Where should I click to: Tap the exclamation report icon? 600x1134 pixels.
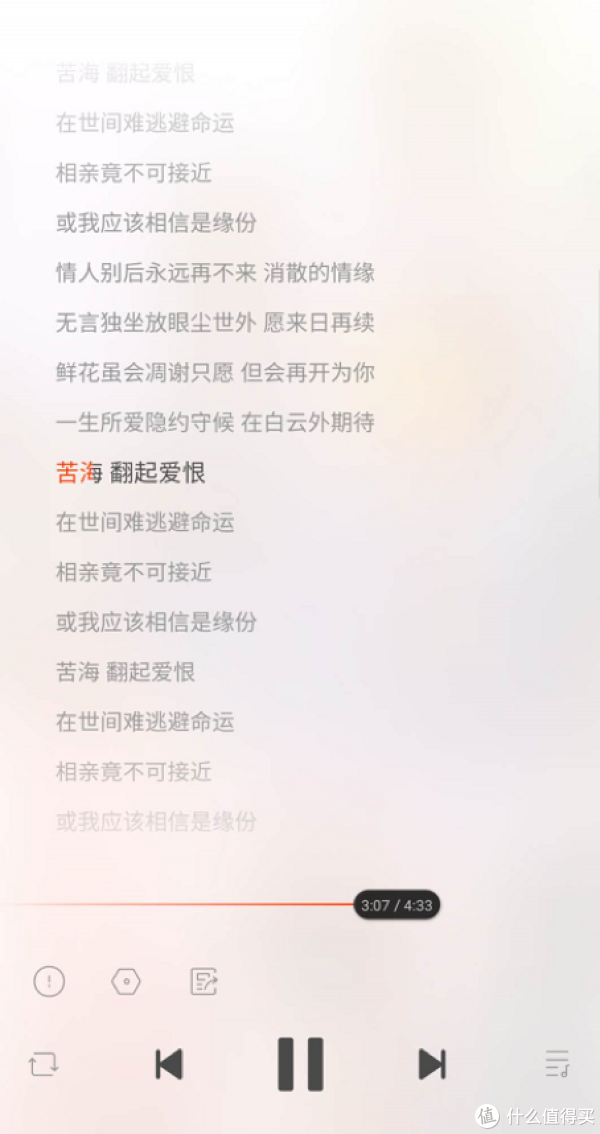tap(49, 981)
